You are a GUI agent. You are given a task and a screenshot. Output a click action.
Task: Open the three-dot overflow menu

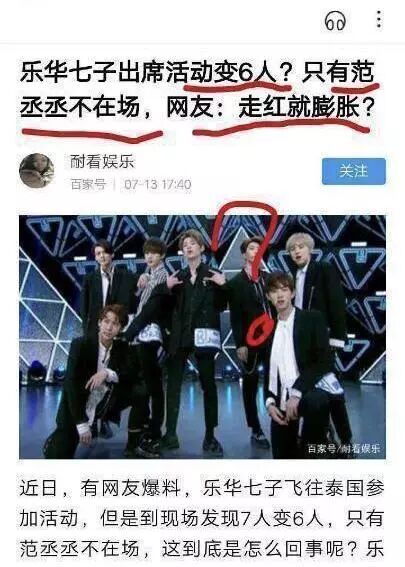(379, 19)
